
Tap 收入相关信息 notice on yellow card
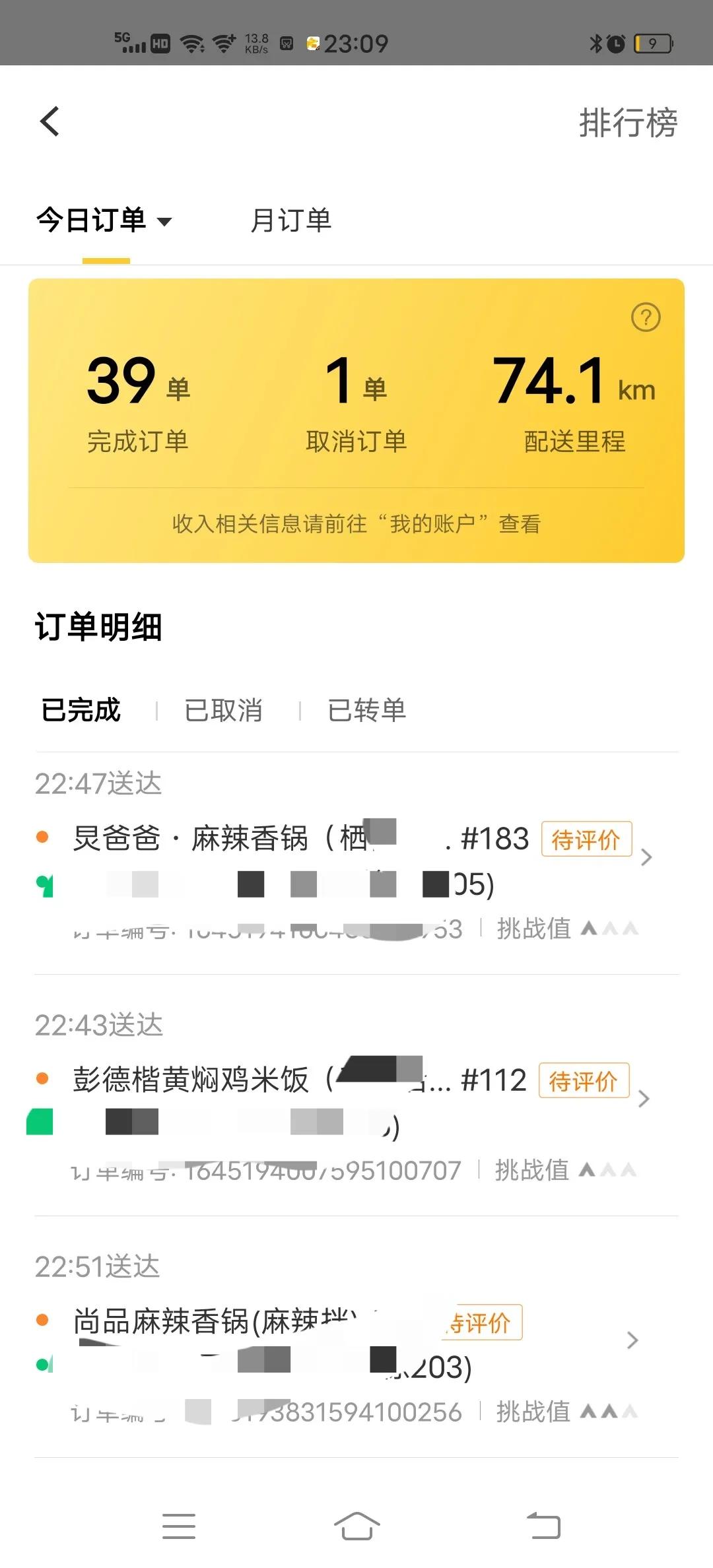point(356,523)
